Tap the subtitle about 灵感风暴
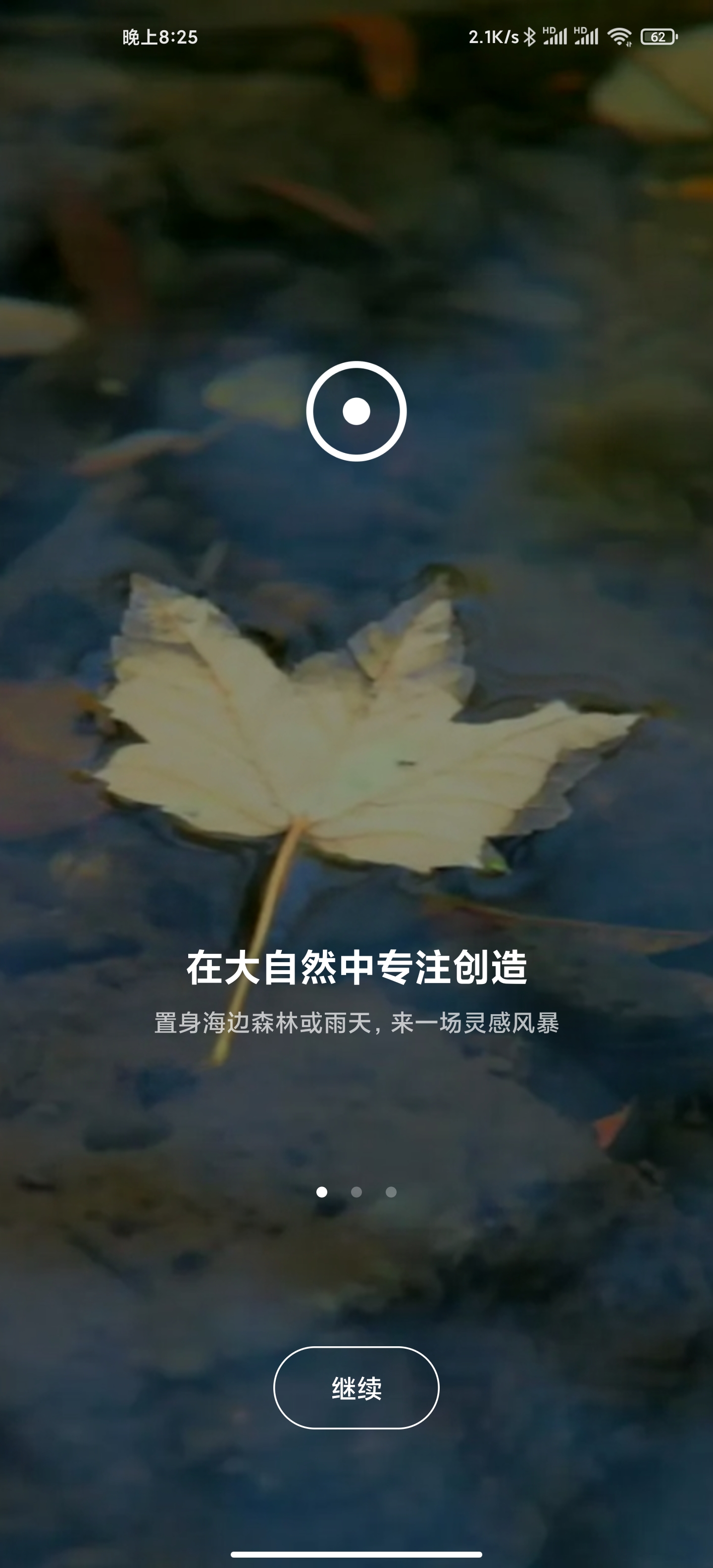713x1568 pixels. click(x=356, y=1023)
